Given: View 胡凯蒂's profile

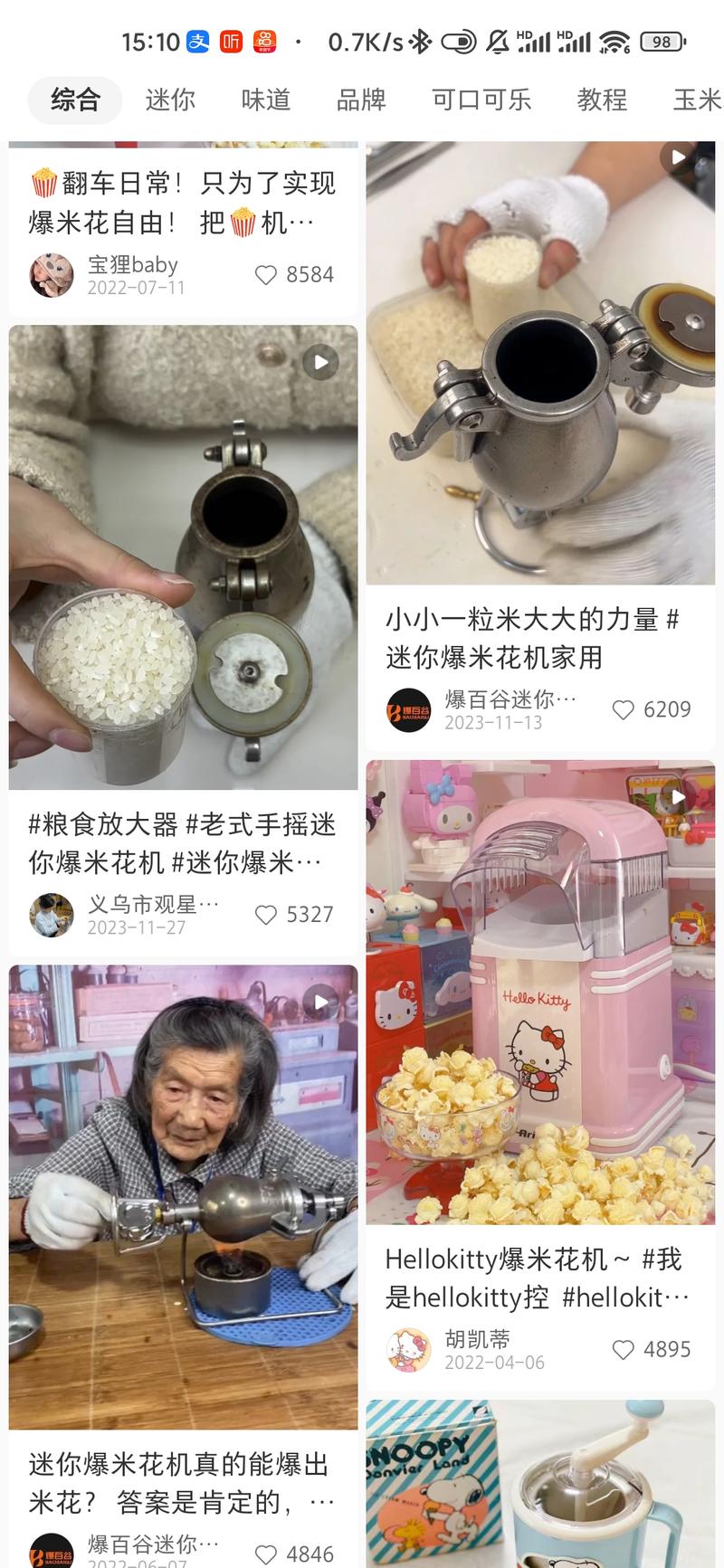Looking at the screenshot, I should pyautogui.click(x=408, y=1350).
